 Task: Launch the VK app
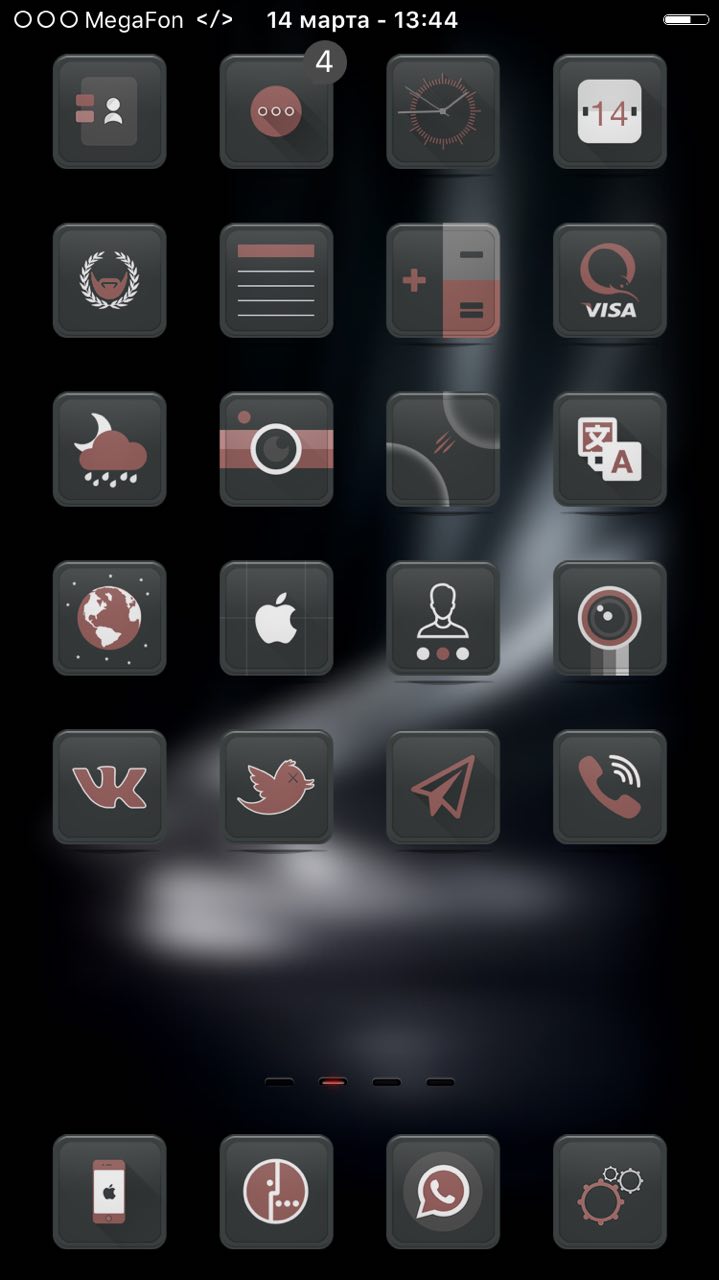(109, 788)
